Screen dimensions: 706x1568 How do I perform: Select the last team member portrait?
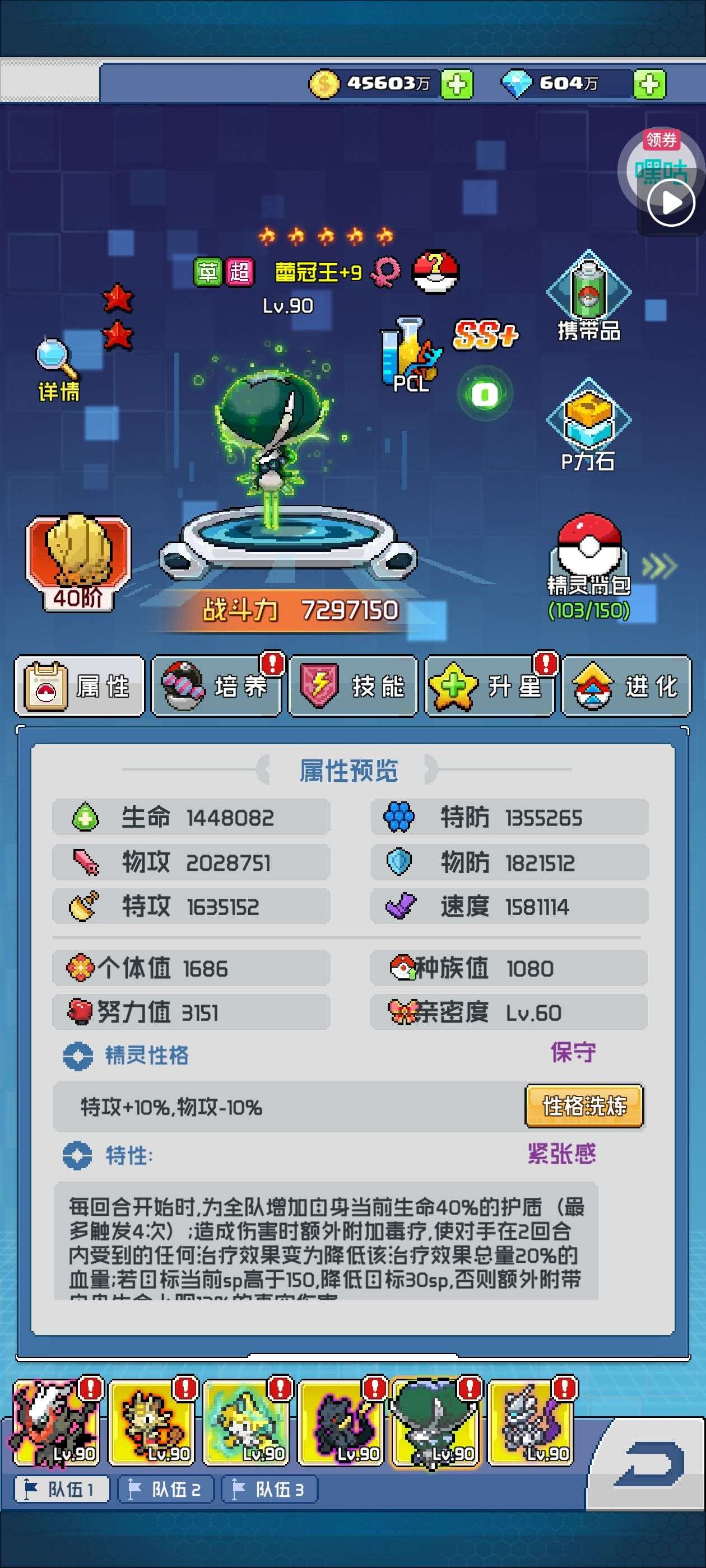pos(529,1422)
